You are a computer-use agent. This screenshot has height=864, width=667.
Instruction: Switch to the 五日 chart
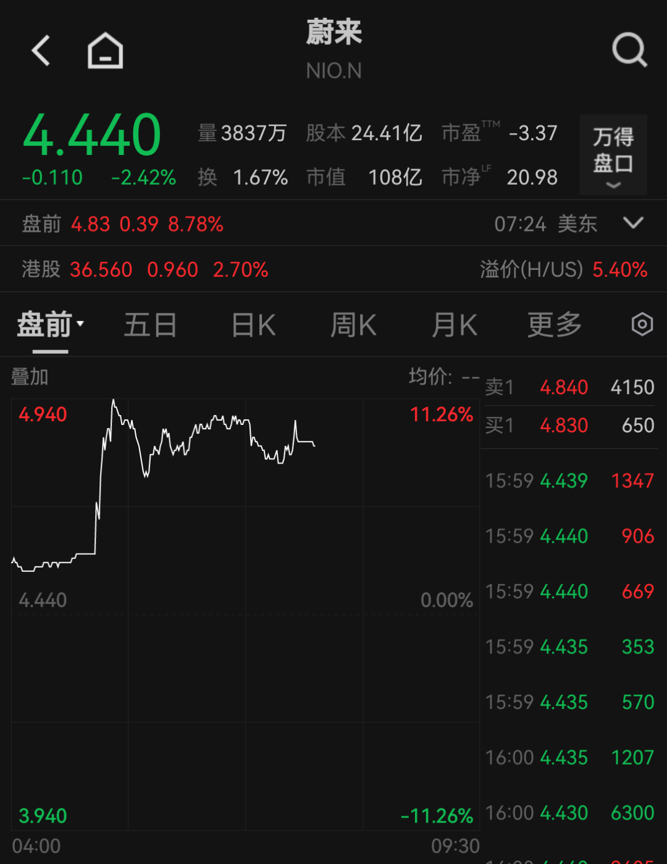pyautogui.click(x=151, y=324)
